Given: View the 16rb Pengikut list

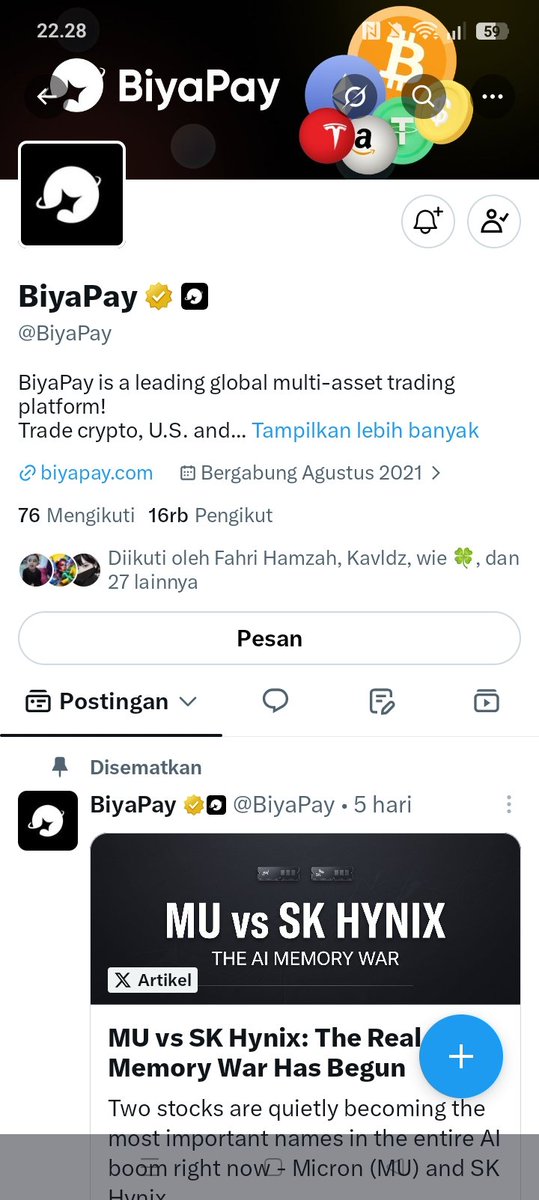Looking at the screenshot, I should point(210,516).
